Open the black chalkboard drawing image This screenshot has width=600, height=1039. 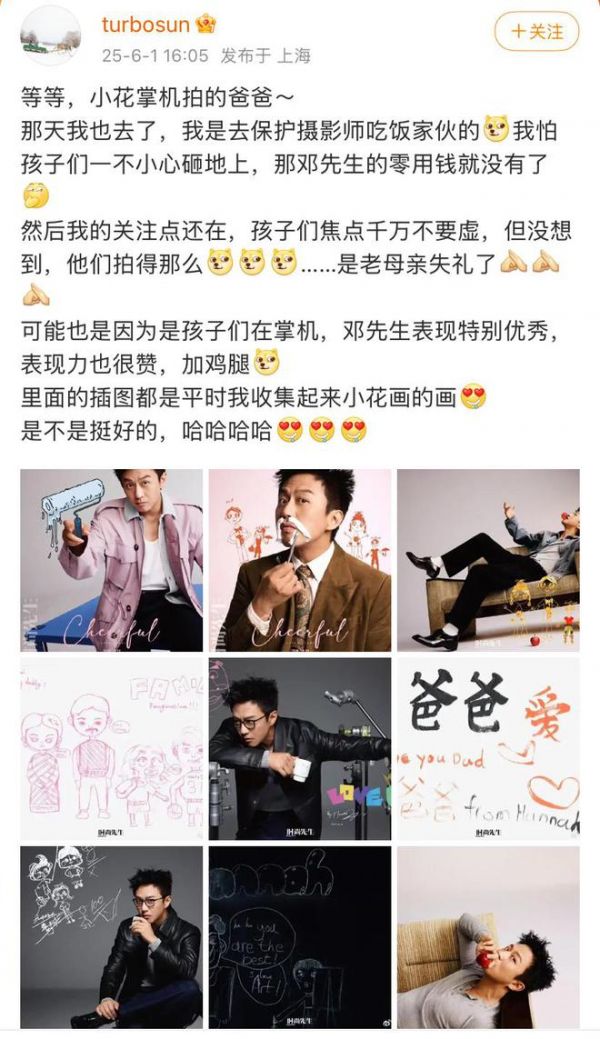click(299, 937)
